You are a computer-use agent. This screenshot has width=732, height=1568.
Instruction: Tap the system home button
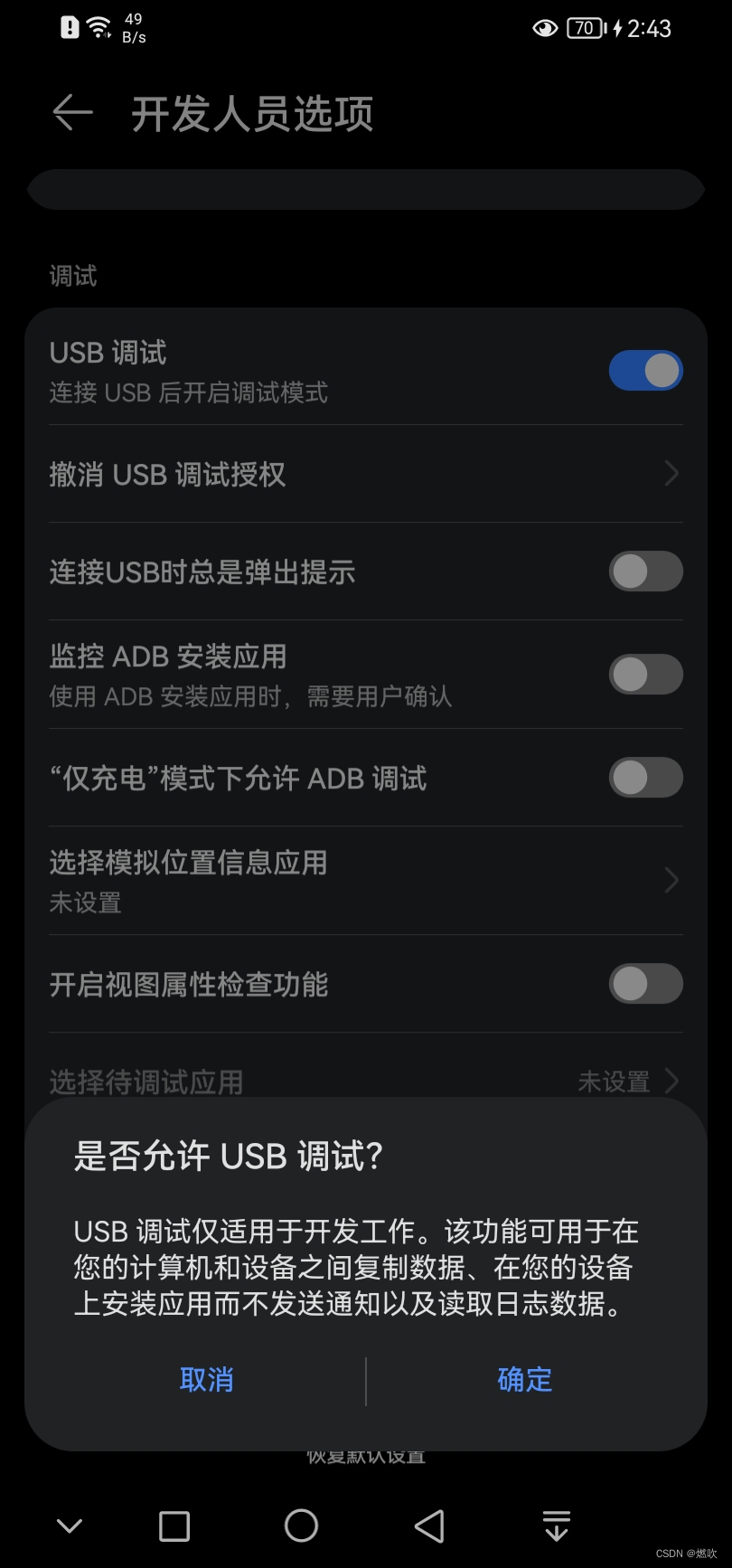(x=301, y=1525)
